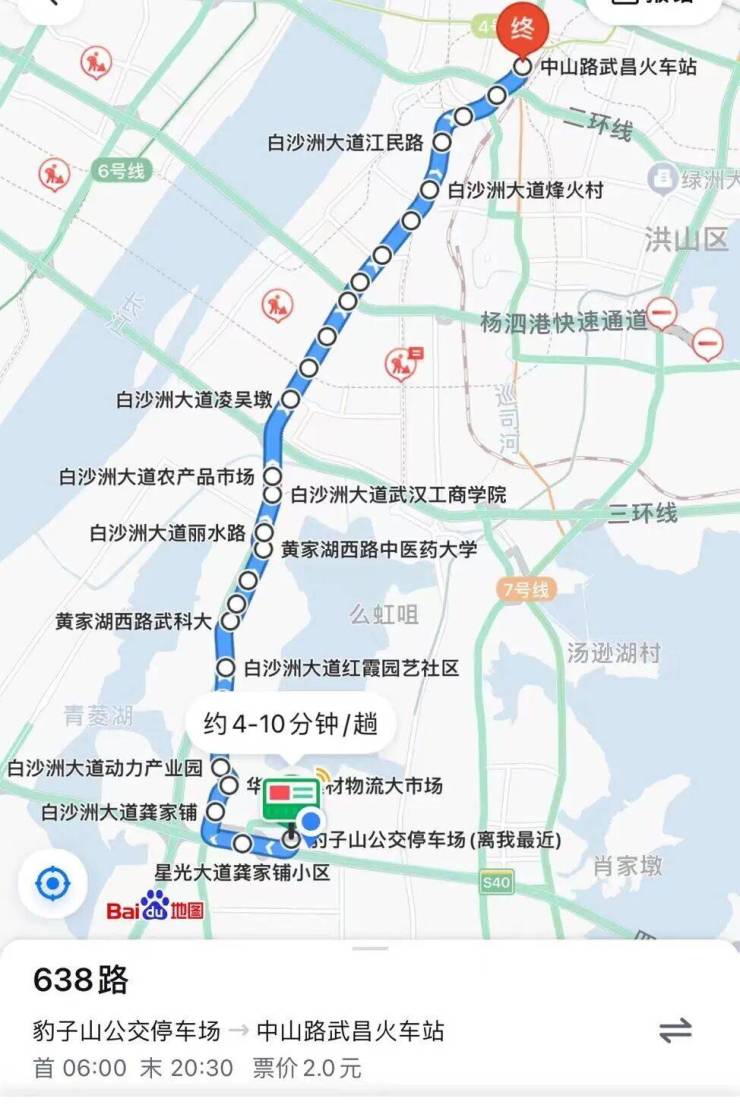
Task: Select the 白沙洲大道江民路 stop marker
Action: (x=441, y=143)
